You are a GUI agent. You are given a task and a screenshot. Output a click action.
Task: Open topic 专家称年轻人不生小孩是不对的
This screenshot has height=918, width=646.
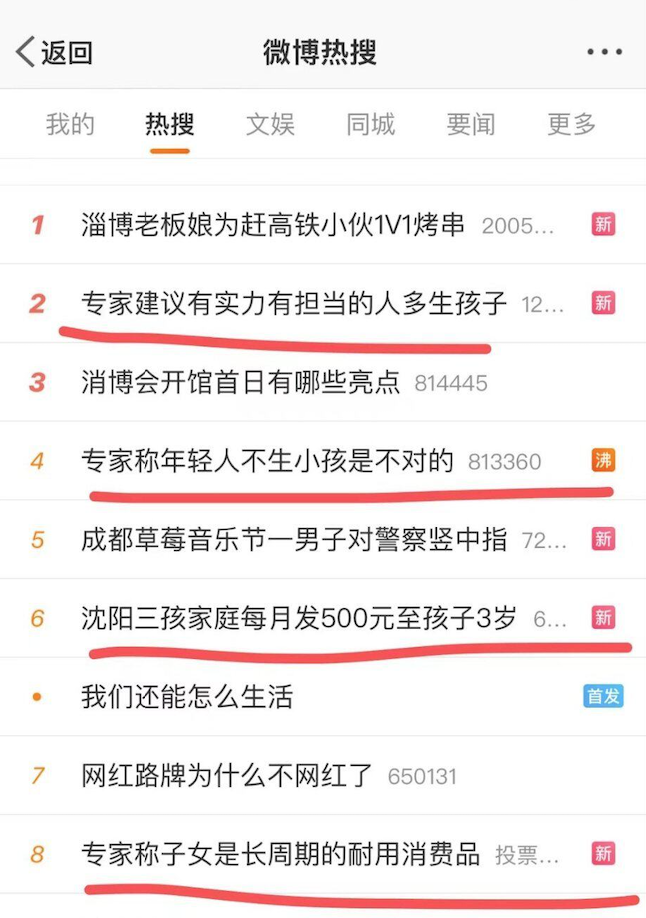click(x=323, y=461)
